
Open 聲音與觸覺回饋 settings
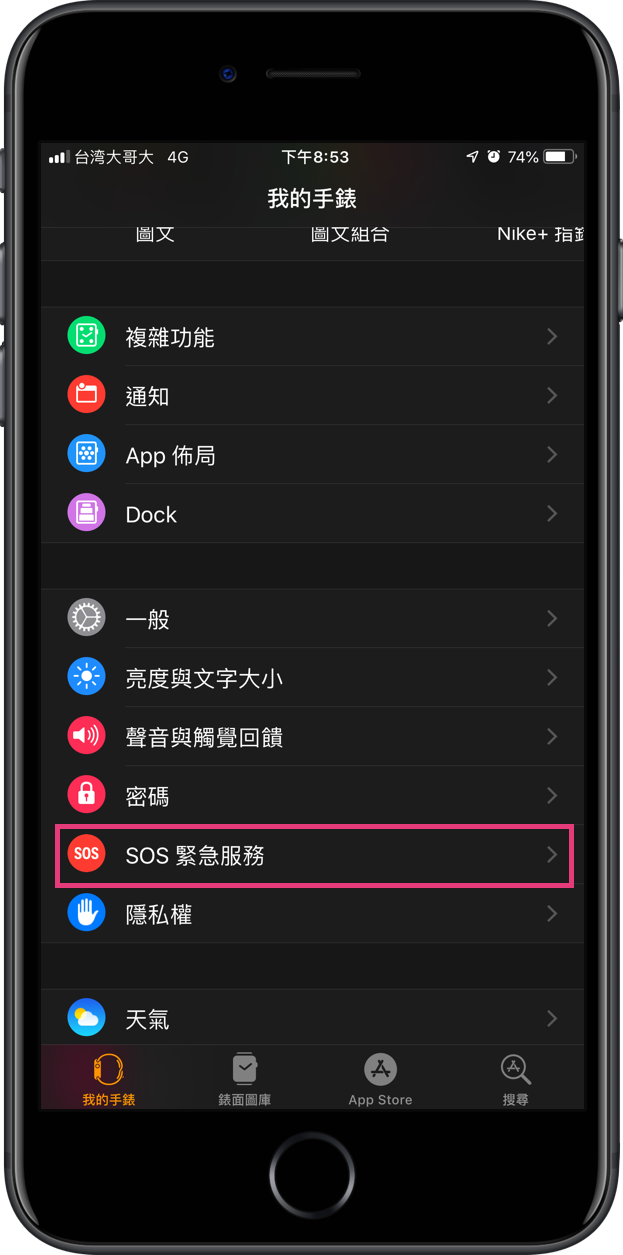click(x=312, y=737)
